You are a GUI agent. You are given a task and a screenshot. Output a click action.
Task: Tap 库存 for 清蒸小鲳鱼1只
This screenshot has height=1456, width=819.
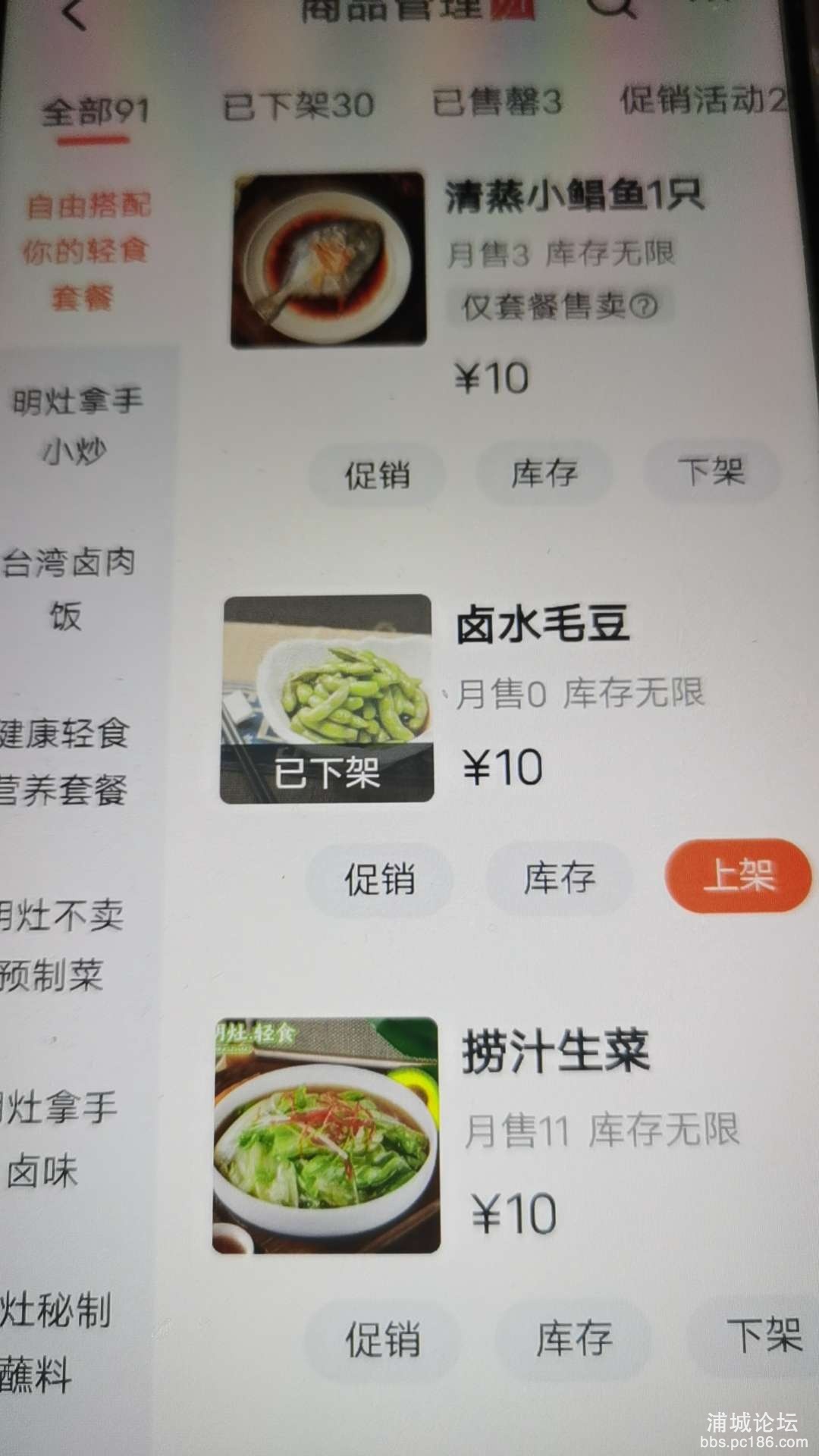(x=544, y=474)
